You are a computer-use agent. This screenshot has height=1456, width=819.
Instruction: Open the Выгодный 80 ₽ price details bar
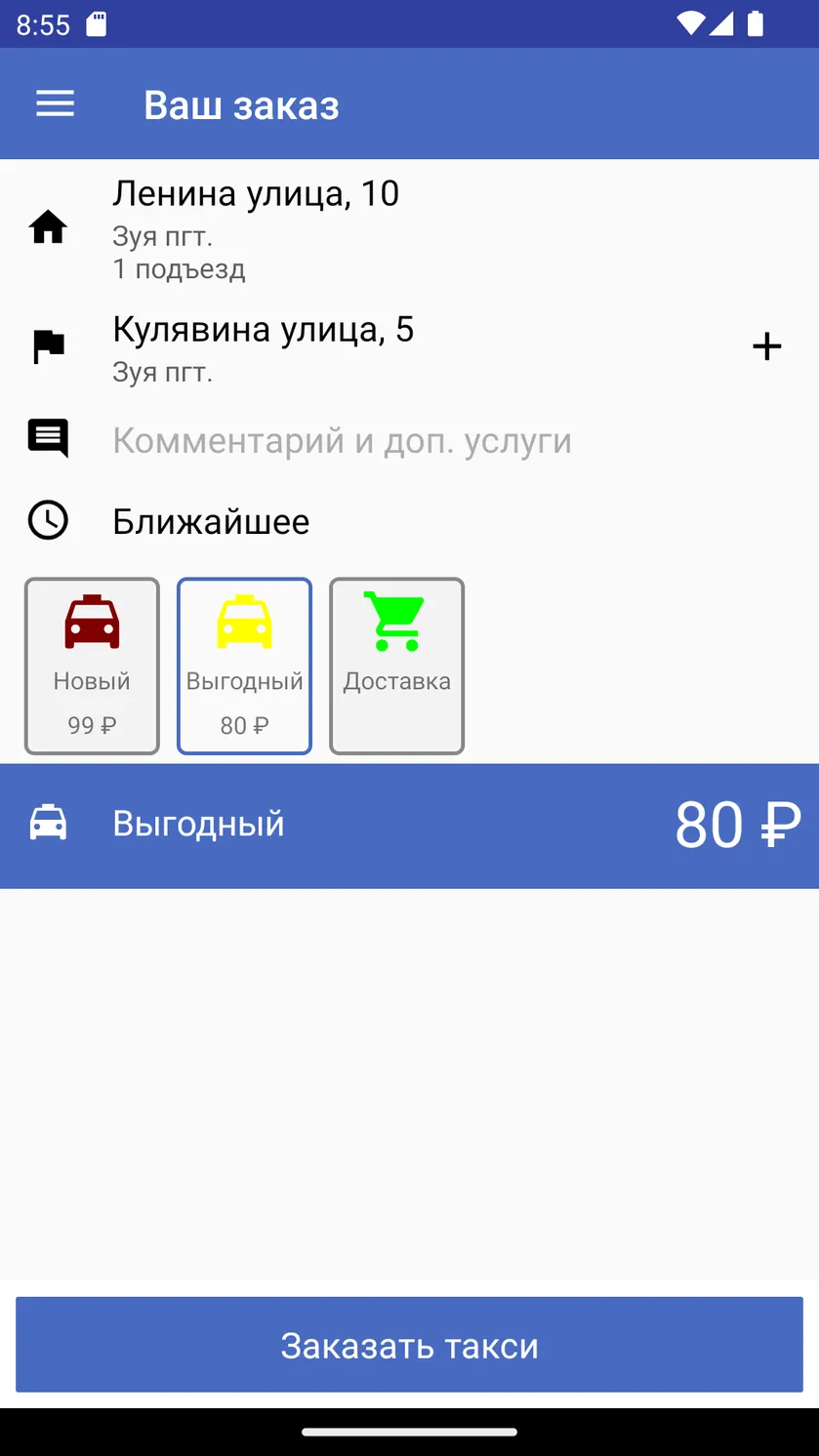click(x=409, y=826)
